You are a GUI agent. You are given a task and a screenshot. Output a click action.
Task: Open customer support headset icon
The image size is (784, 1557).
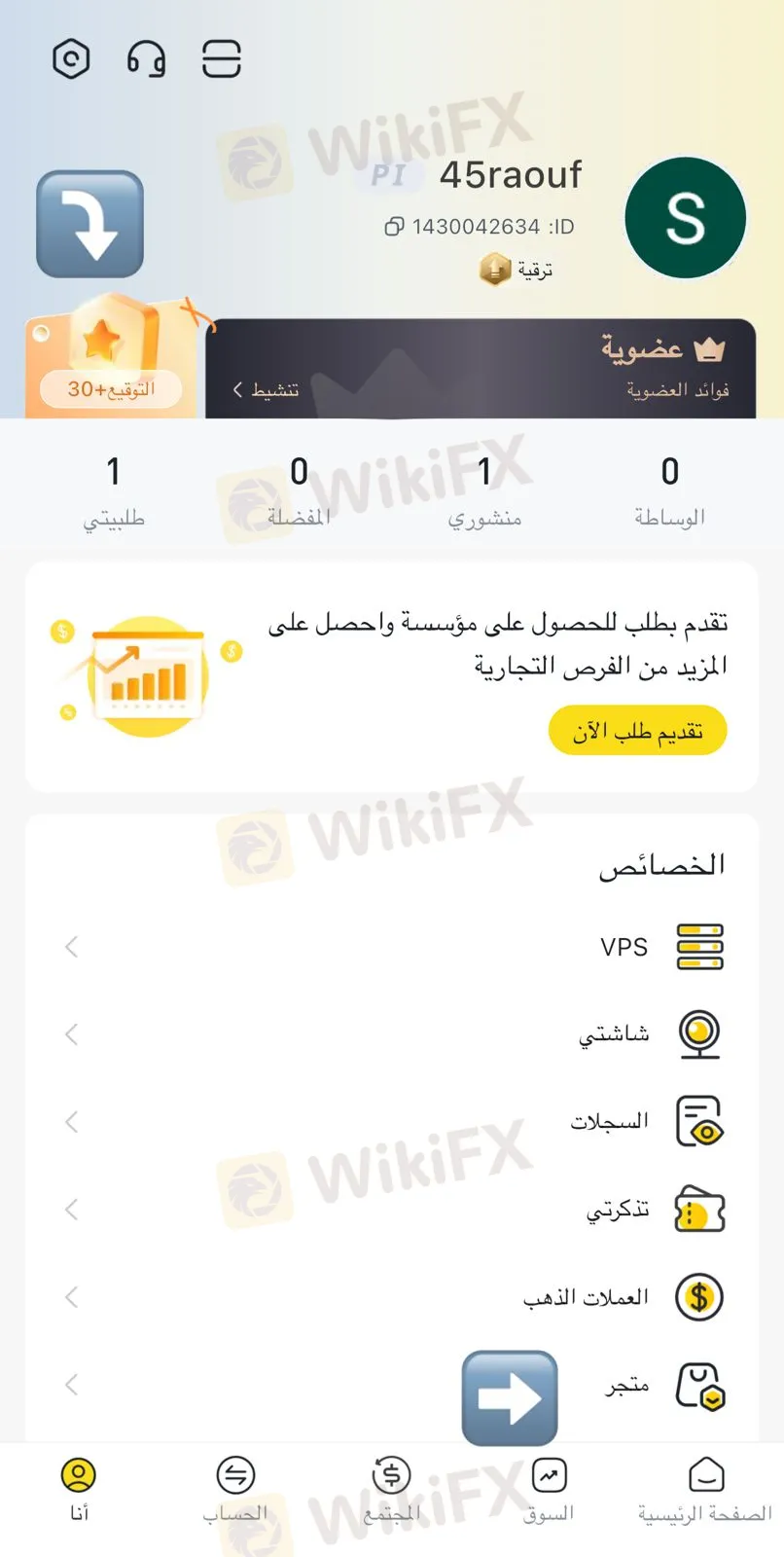[x=146, y=59]
